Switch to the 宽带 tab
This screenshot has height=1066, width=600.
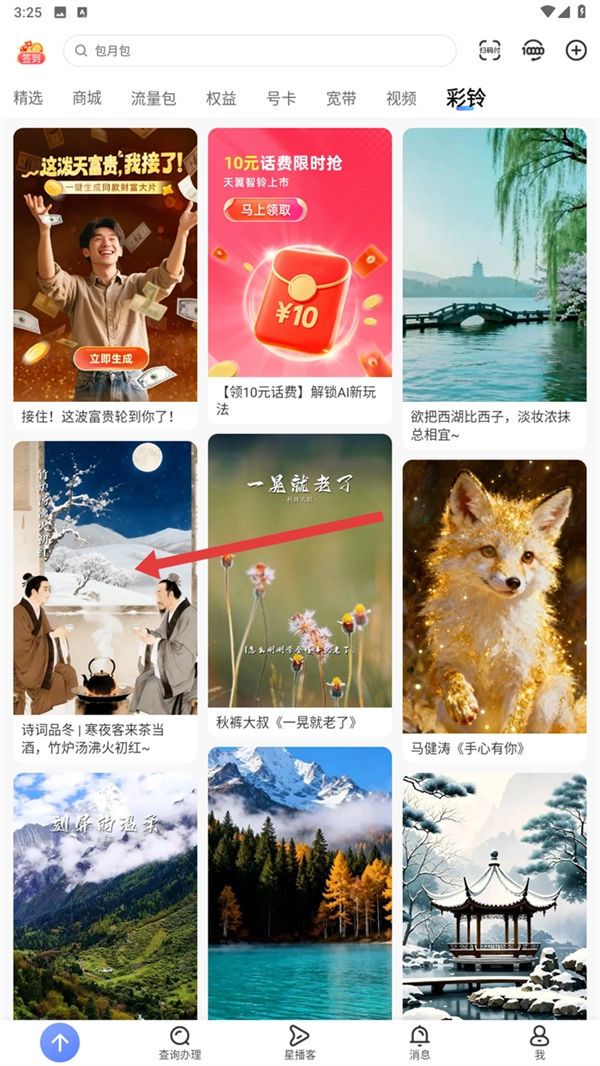pos(341,98)
